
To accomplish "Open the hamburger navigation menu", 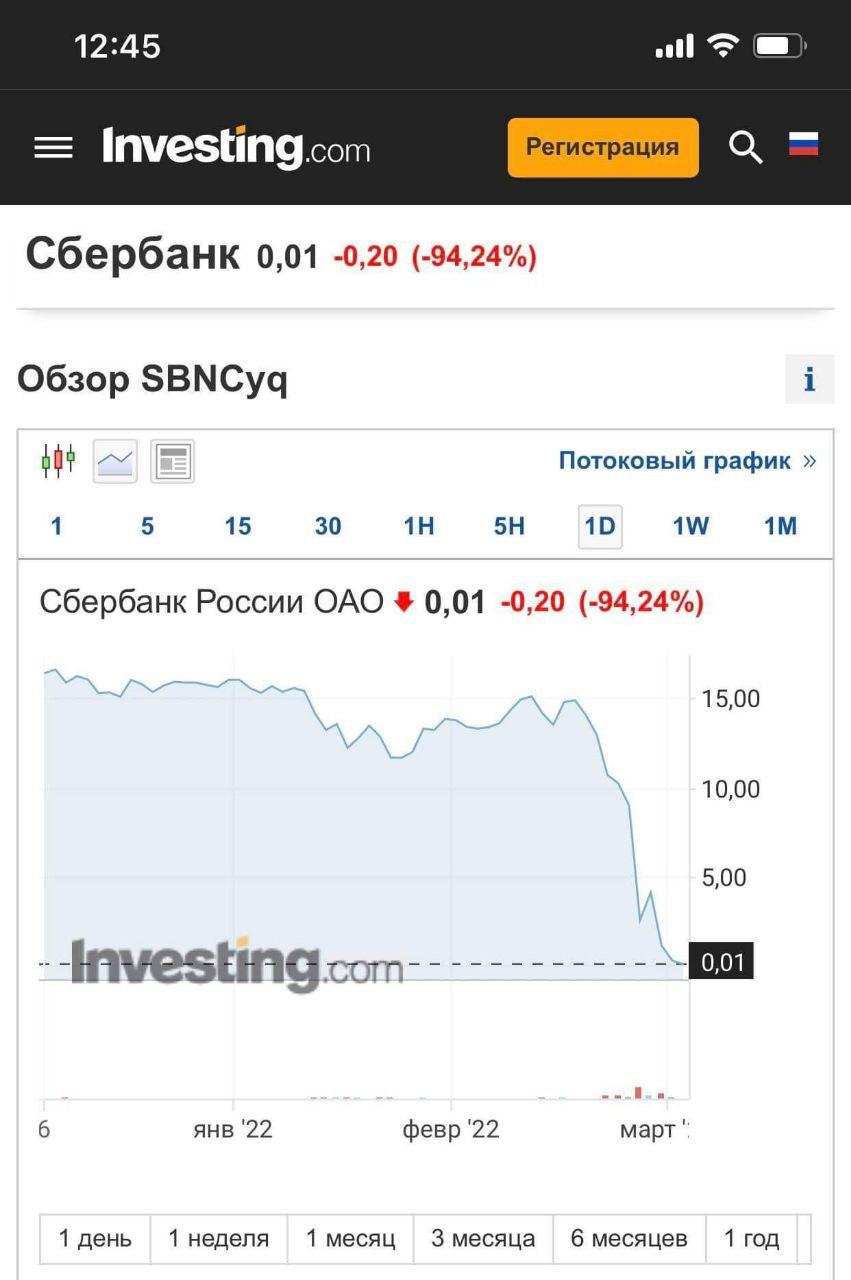I will coord(53,148).
